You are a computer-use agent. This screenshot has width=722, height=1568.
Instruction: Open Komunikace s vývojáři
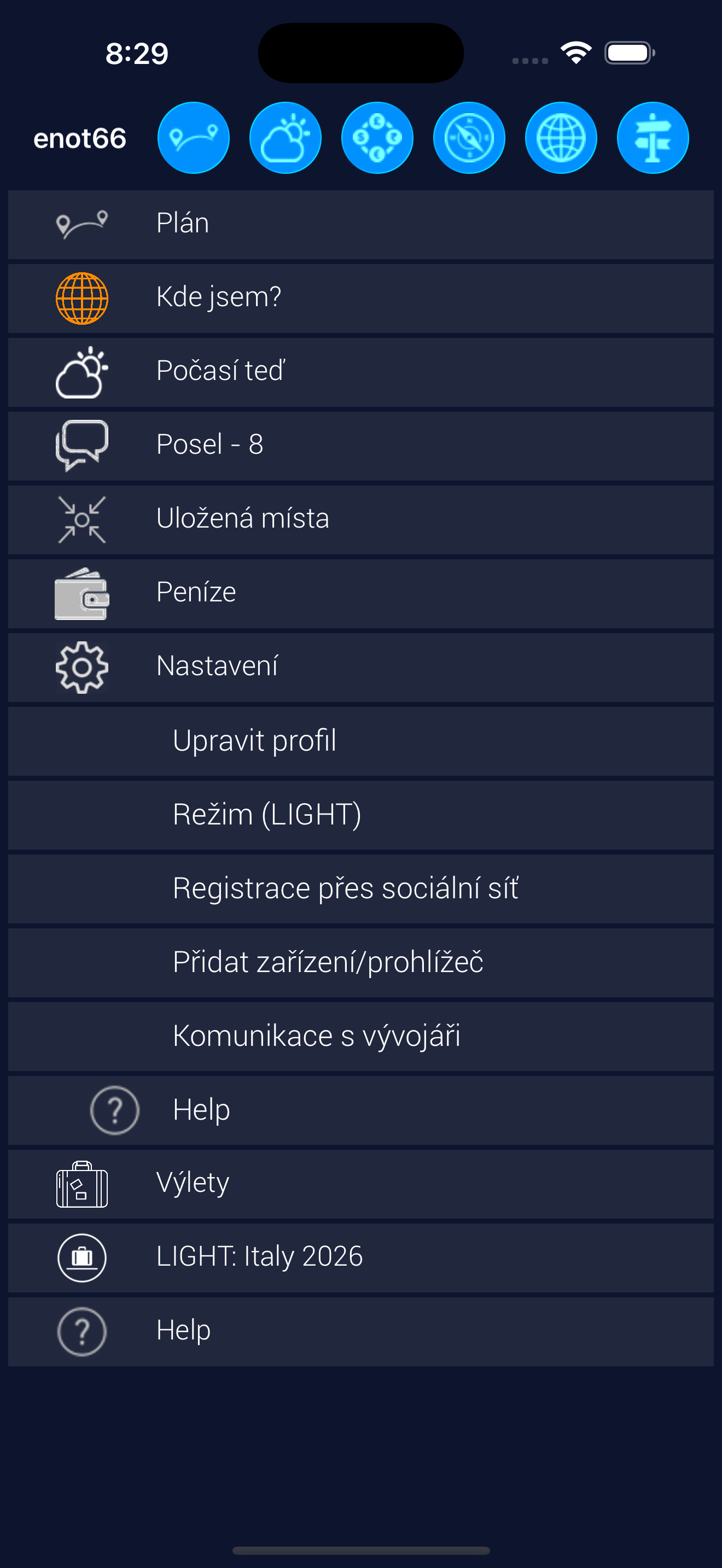point(360,1036)
